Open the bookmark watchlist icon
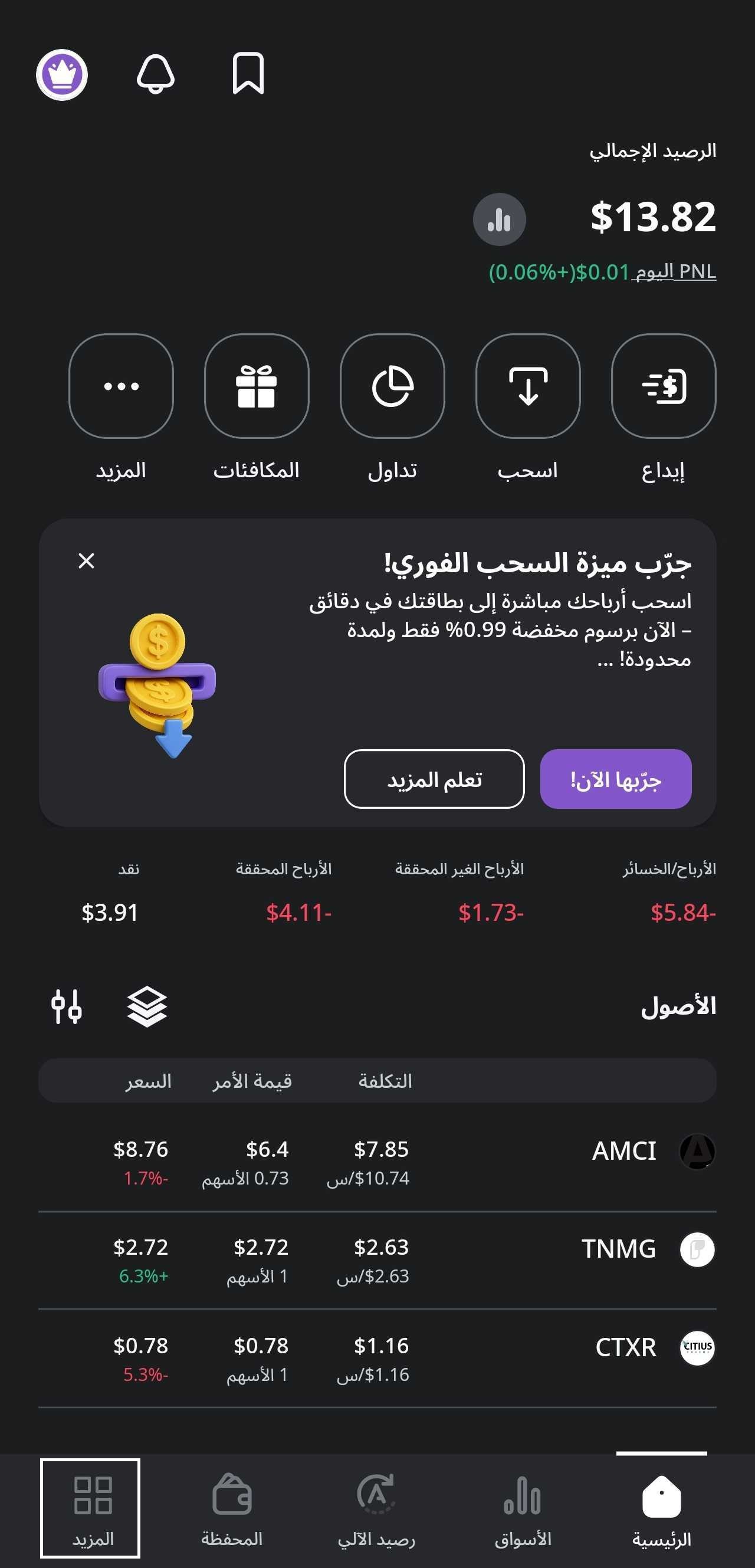The image size is (755, 1568). (x=248, y=74)
